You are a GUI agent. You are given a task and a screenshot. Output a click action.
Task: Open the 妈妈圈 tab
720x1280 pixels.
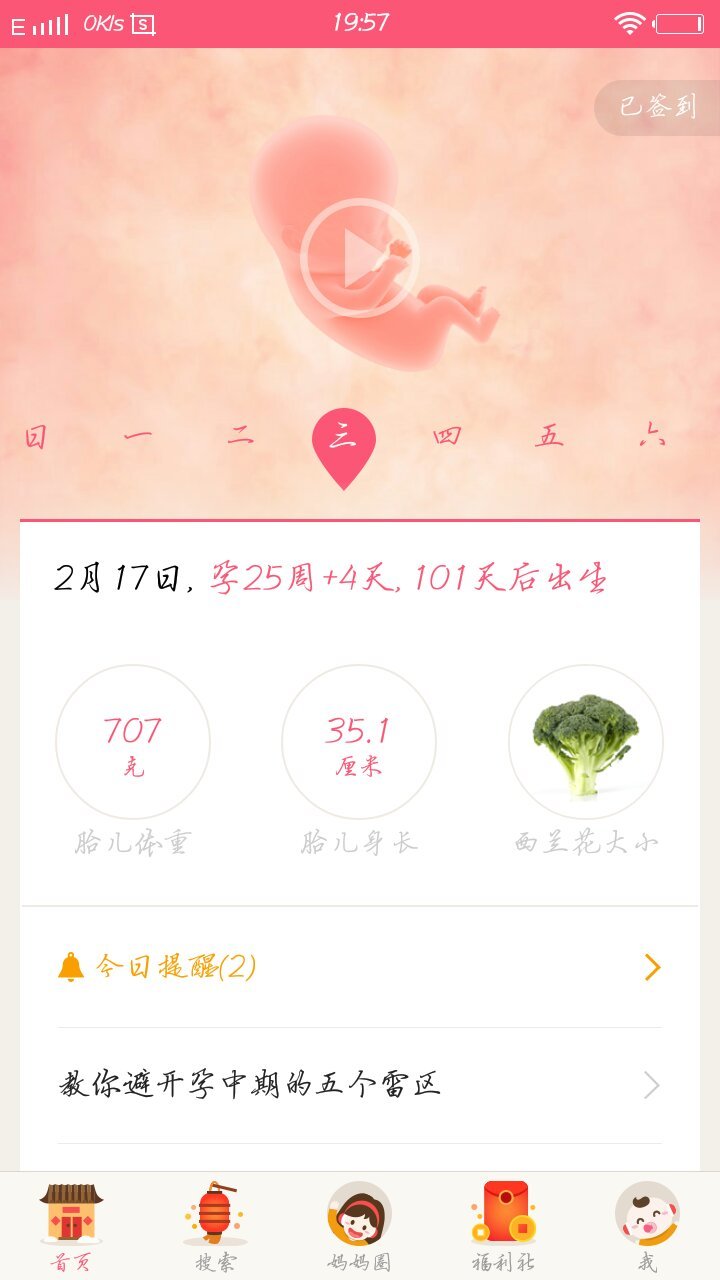click(359, 1227)
